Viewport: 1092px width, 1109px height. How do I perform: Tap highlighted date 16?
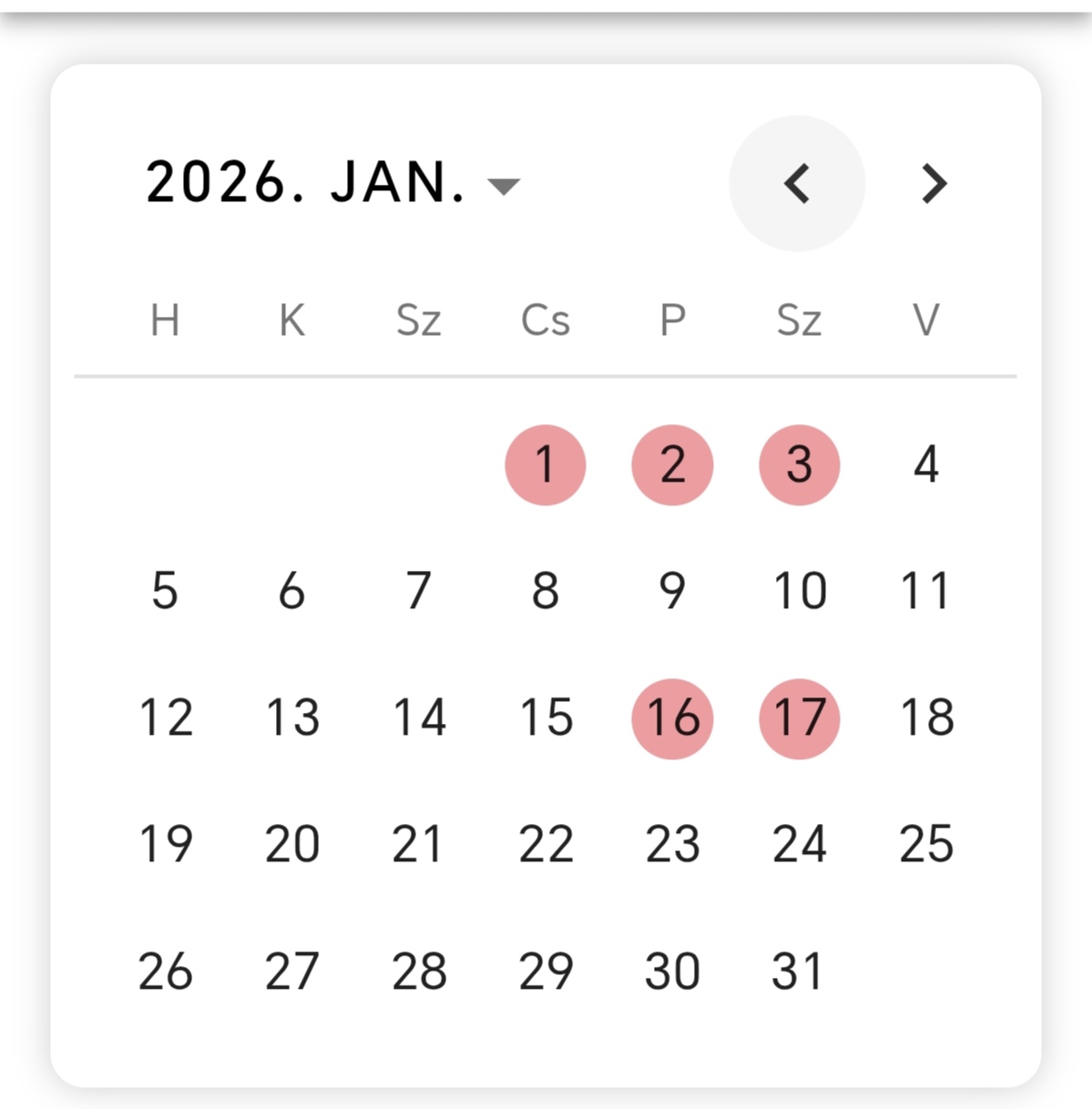coord(672,717)
